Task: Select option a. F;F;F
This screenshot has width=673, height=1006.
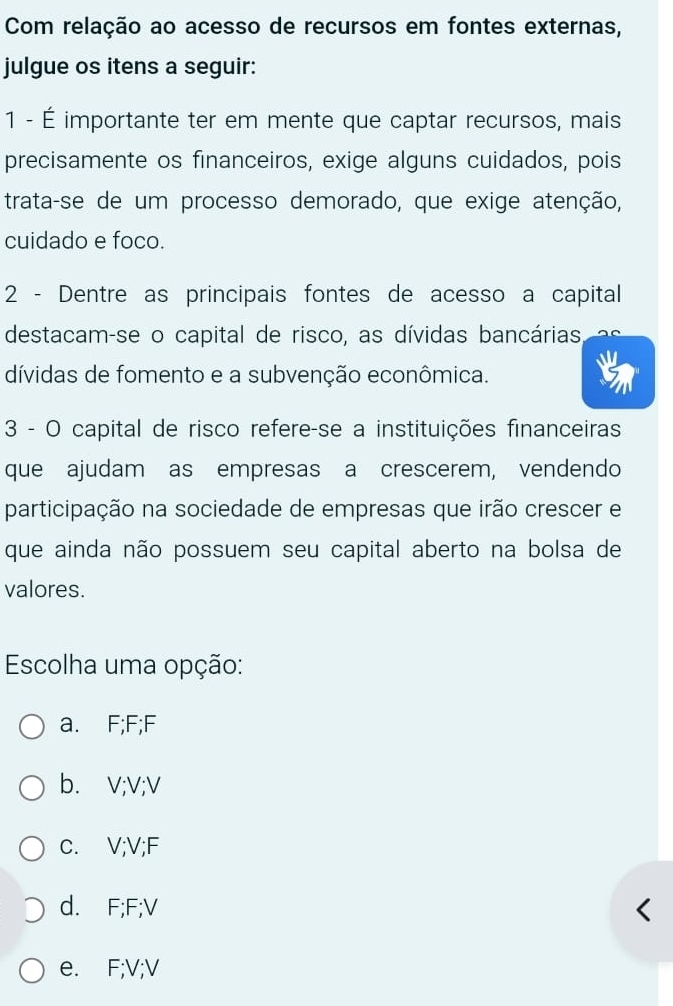Action: click(x=33, y=726)
